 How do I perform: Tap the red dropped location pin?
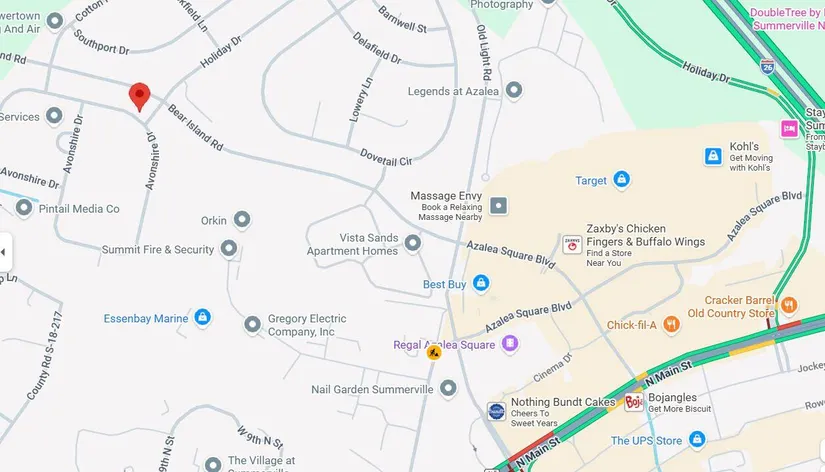tap(140, 95)
